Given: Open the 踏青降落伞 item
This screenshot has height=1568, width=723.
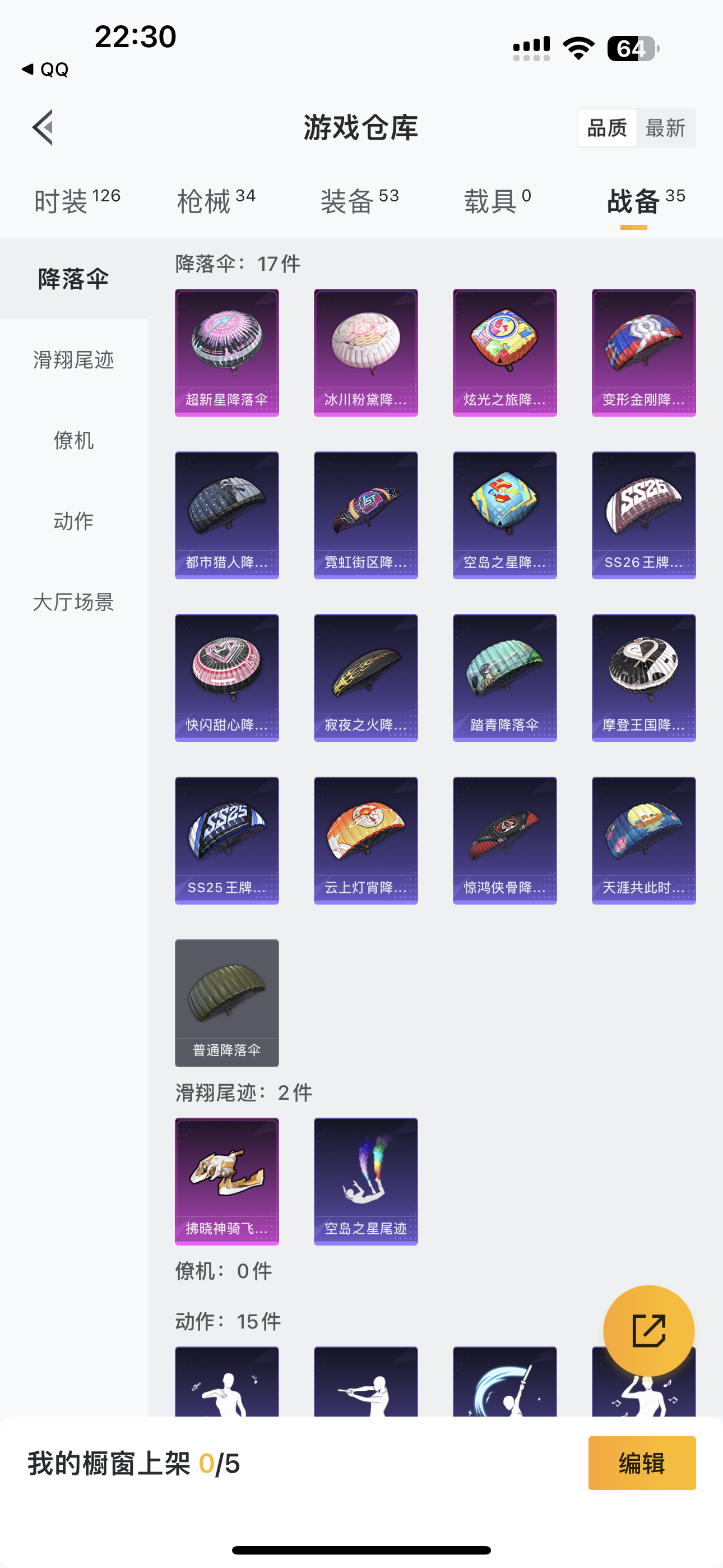Looking at the screenshot, I should click(x=504, y=677).
